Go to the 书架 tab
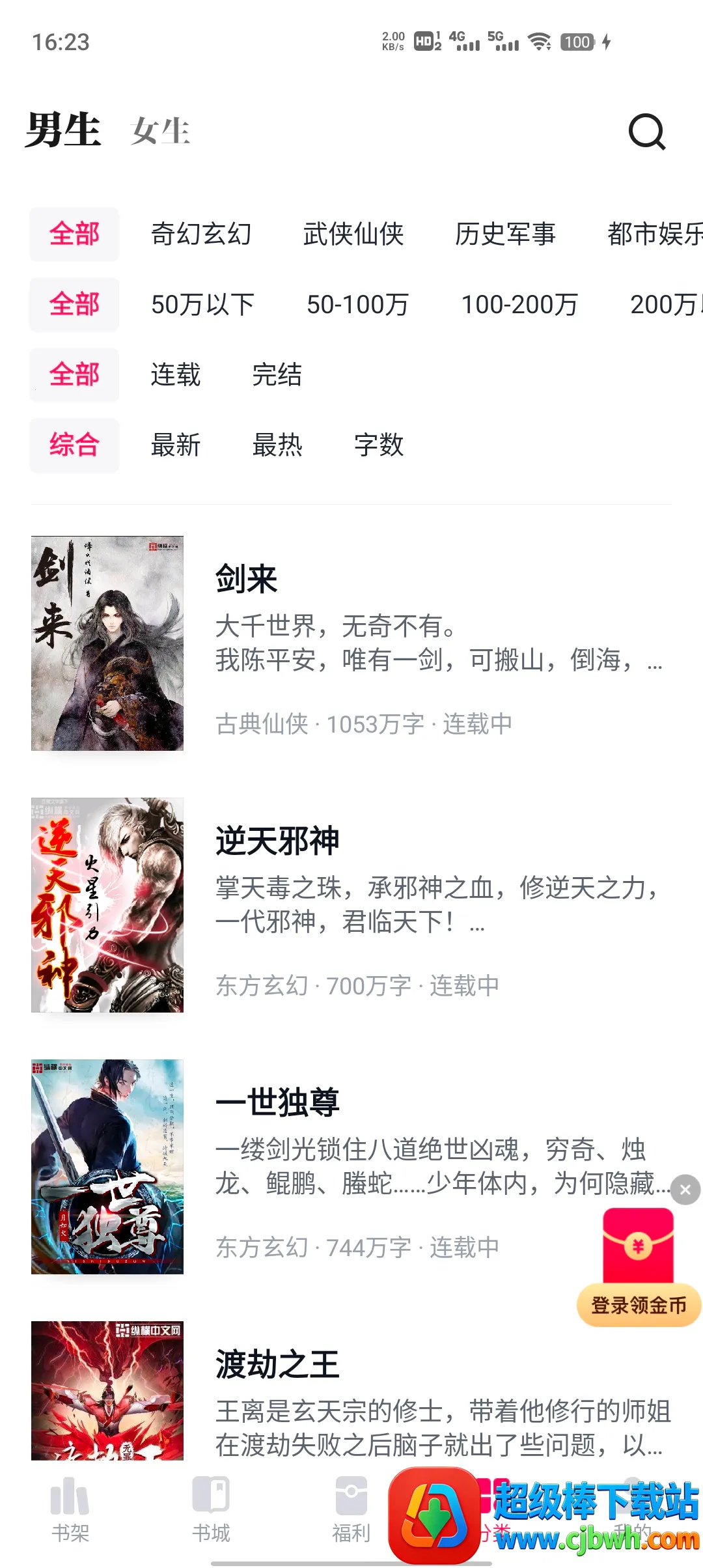The width and height of the screenshot is (703, 1568). point(70,1509)
